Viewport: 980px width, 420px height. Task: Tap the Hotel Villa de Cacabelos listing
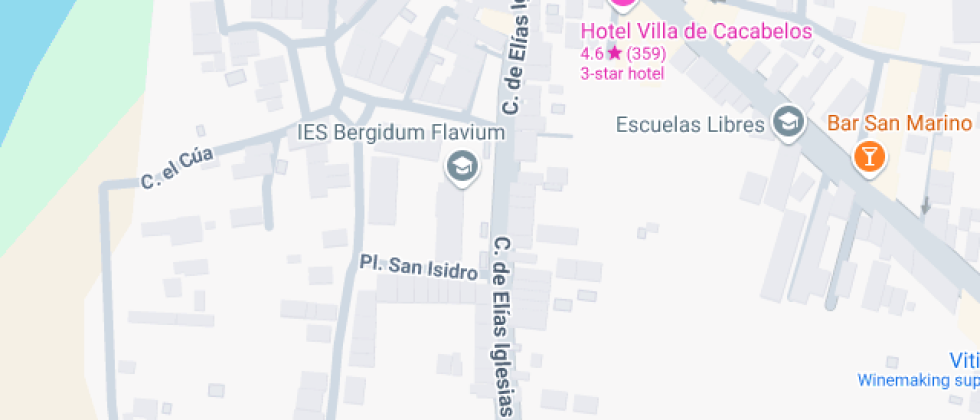[x=696, y=31]
